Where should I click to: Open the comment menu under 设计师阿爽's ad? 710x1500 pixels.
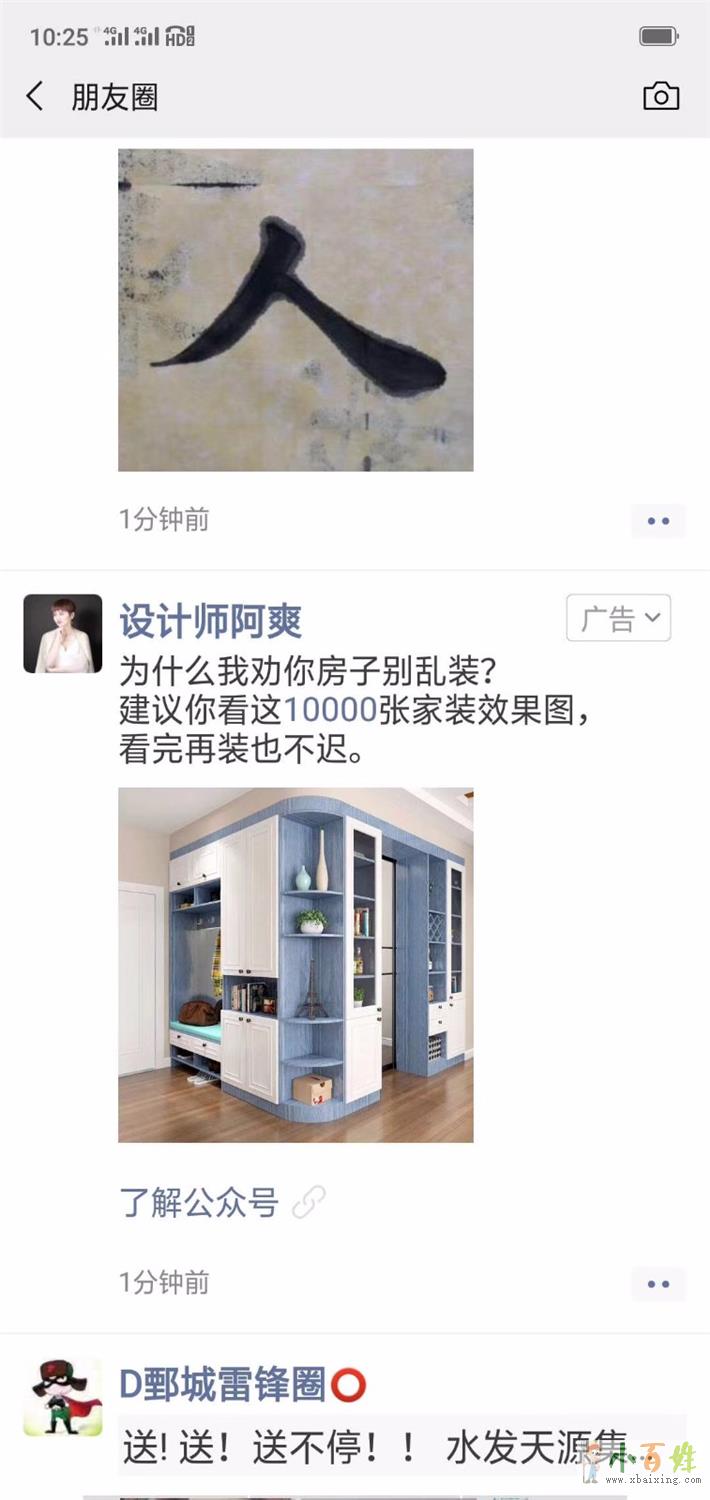(x=658, y=1284)
